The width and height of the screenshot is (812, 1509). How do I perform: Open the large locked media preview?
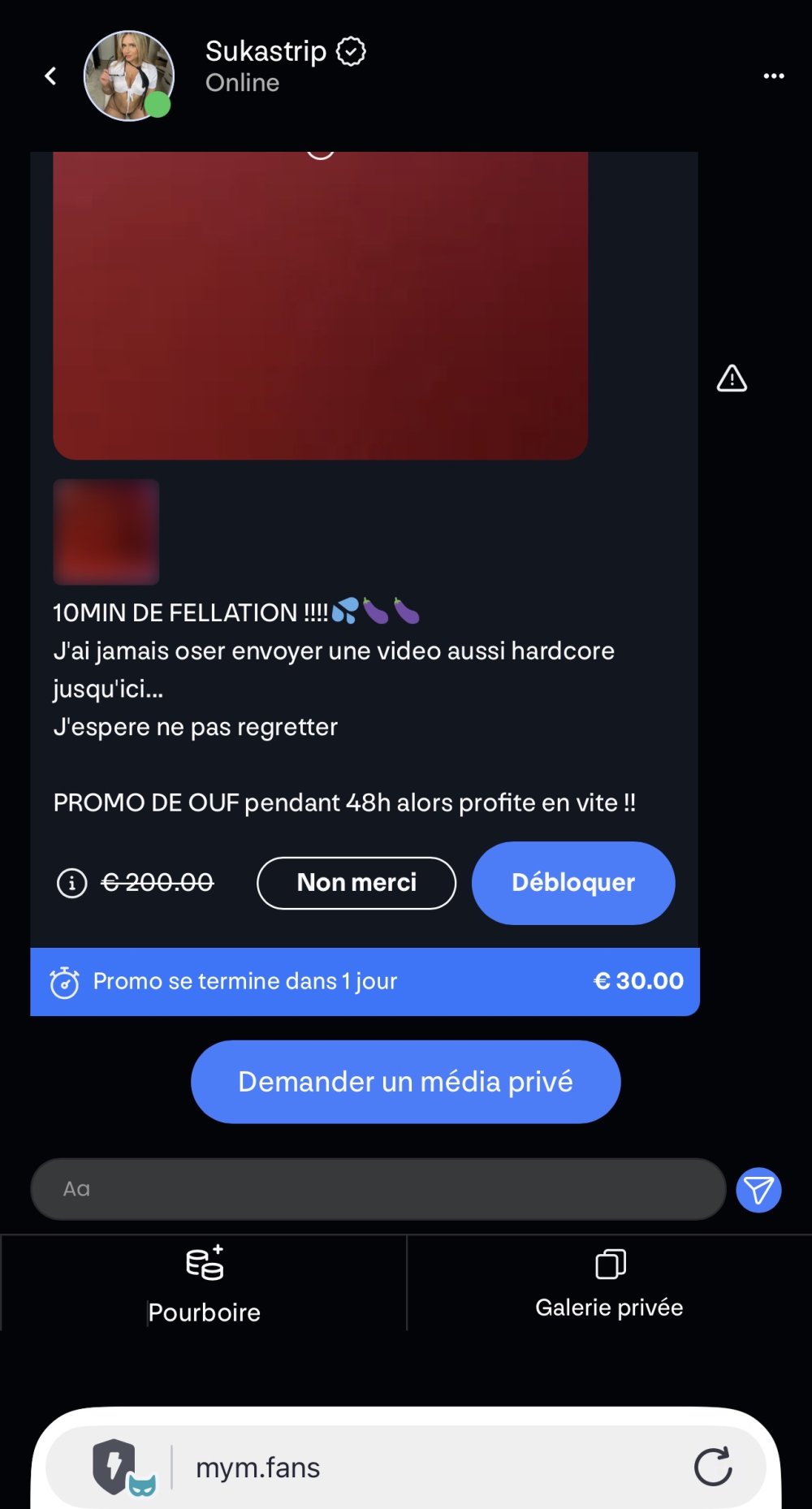tap(320, 305)
